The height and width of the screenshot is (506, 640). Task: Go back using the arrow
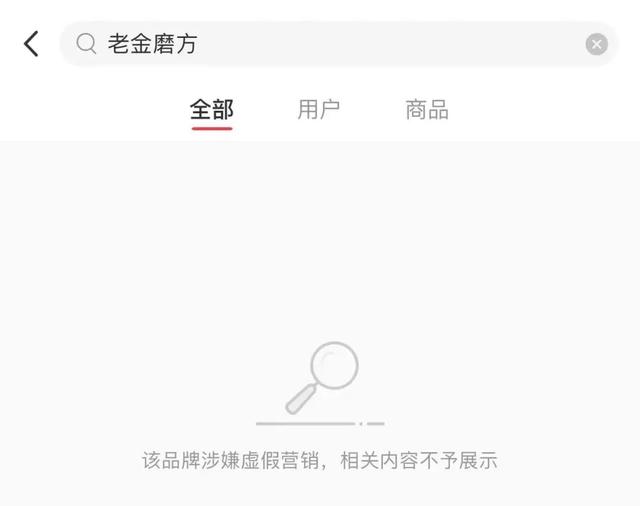[x=31, y=44]
